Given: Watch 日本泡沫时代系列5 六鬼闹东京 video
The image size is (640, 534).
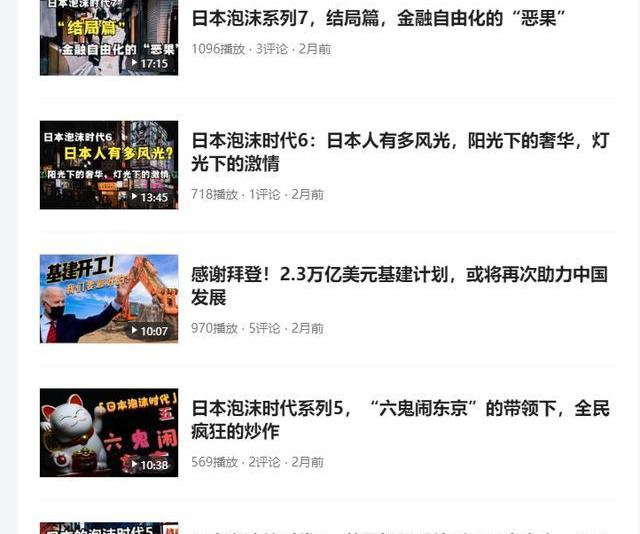Looking at the screenshot, I should click(109, 432).
